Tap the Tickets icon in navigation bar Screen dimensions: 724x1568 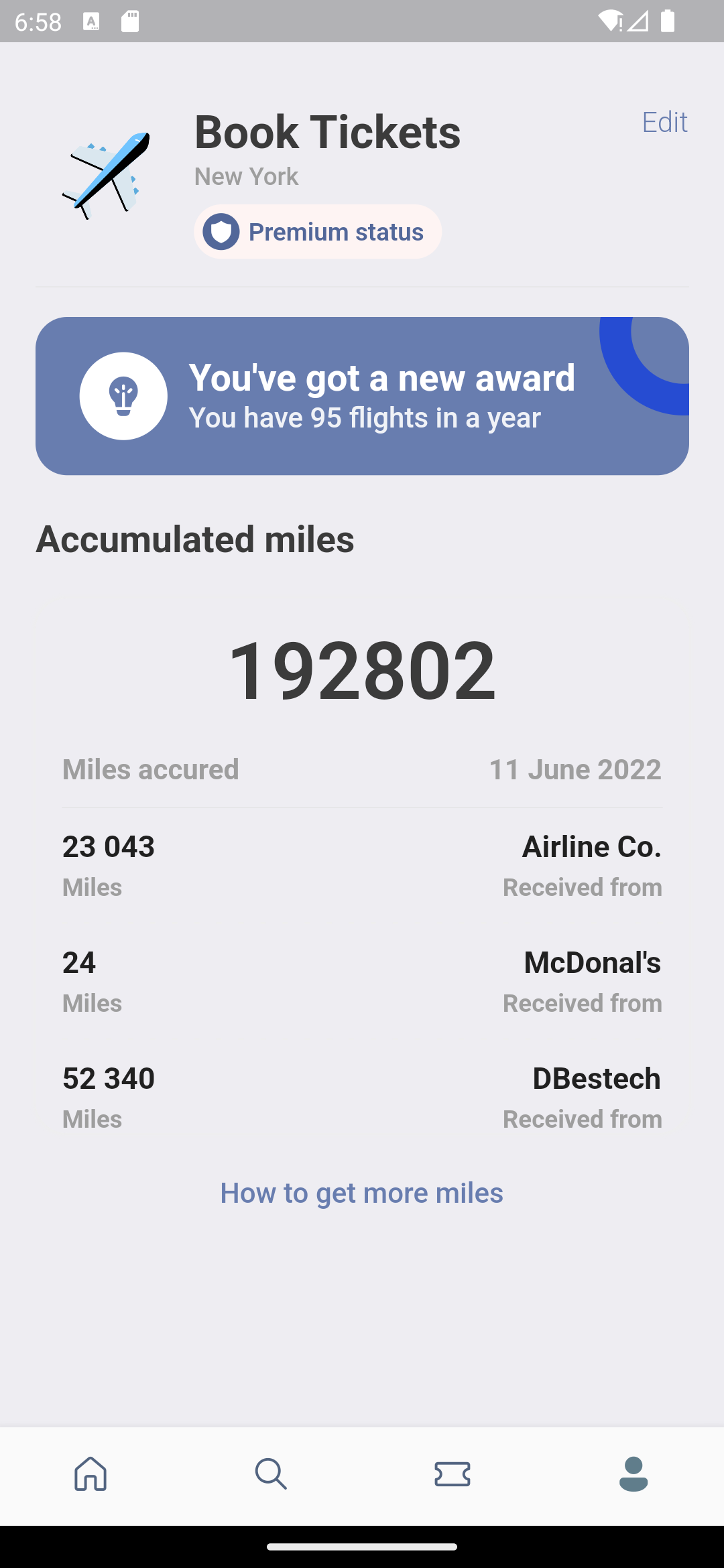click(x=452, y=1474)
